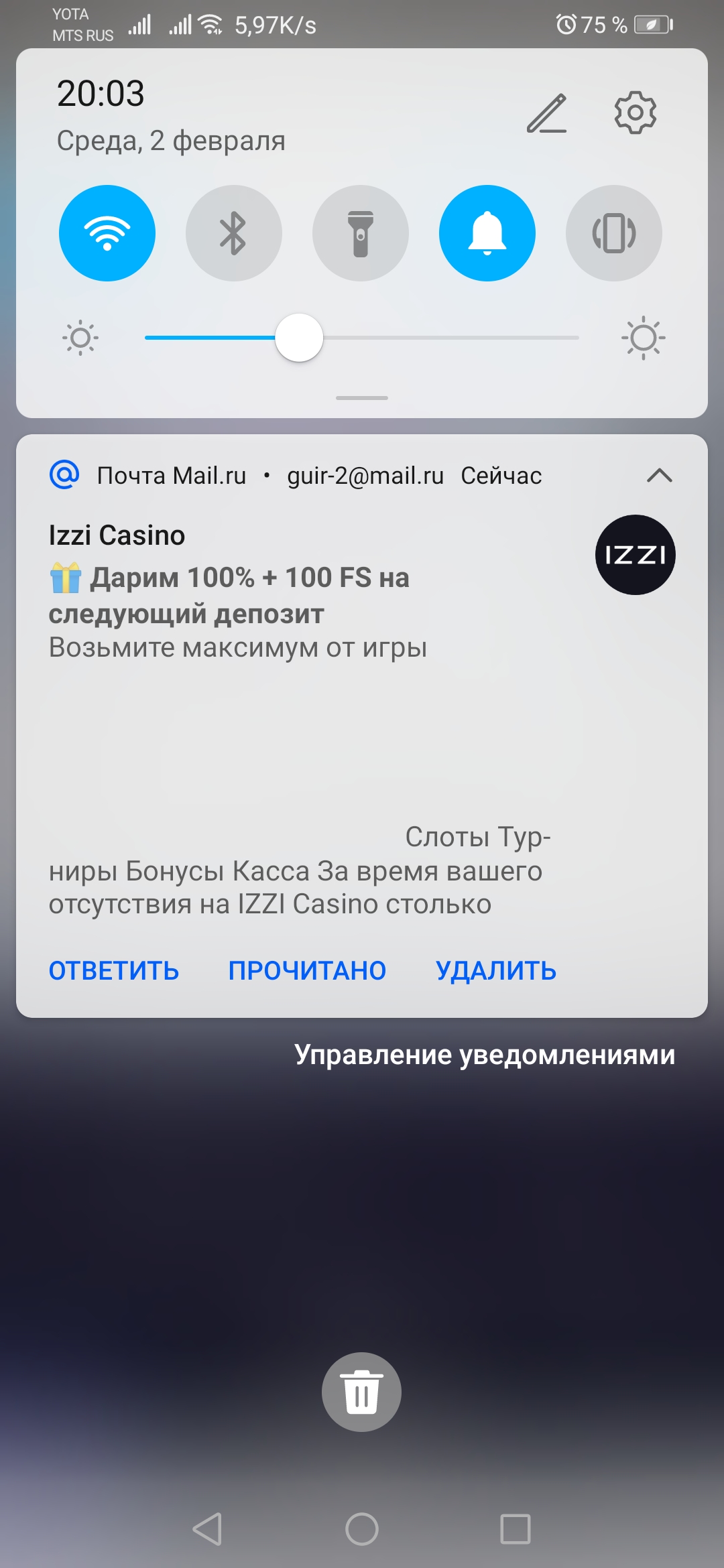The image size is (724, 1568).
Task: Open Управление уведомлениями
Action: point(485,1055)
